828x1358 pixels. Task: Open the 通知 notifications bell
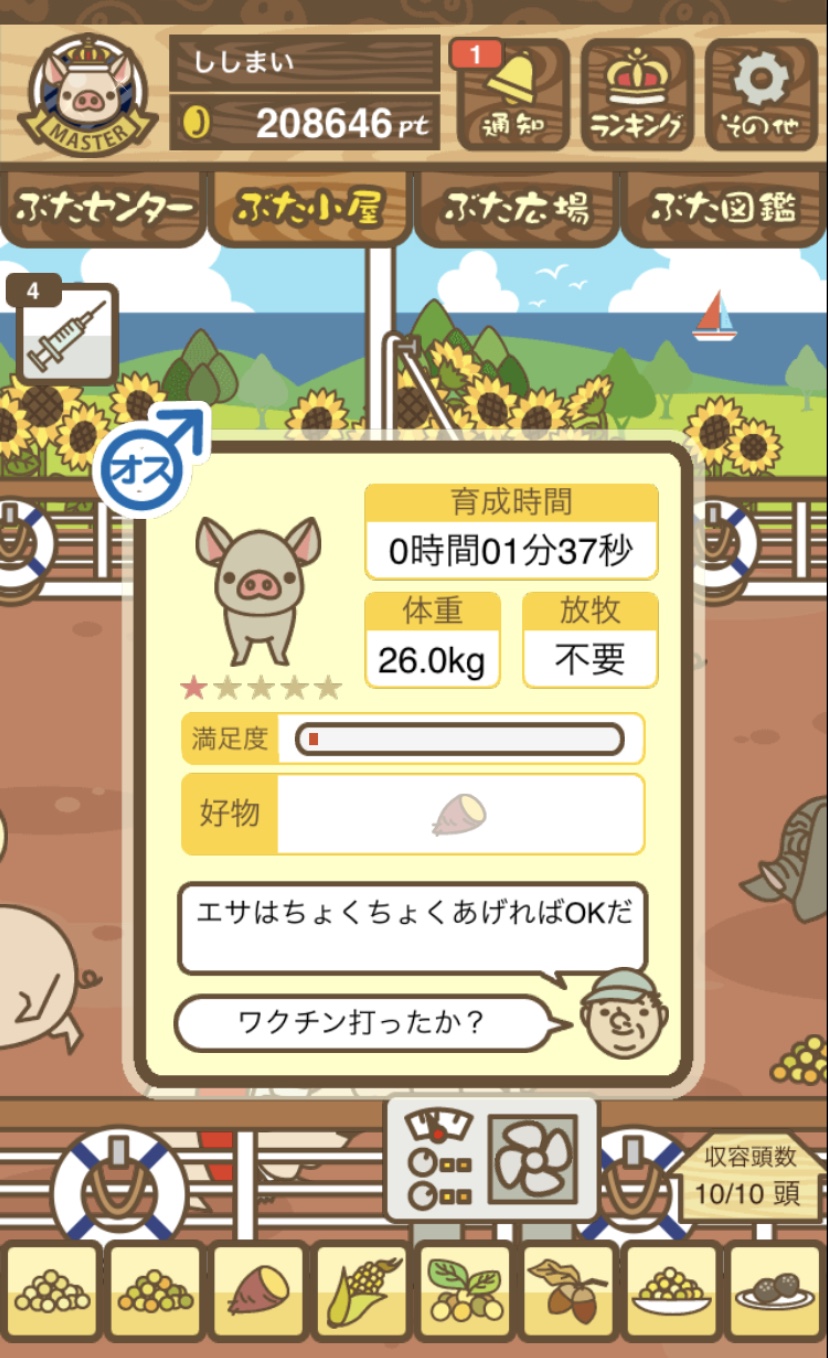click(x=512, y=96)
